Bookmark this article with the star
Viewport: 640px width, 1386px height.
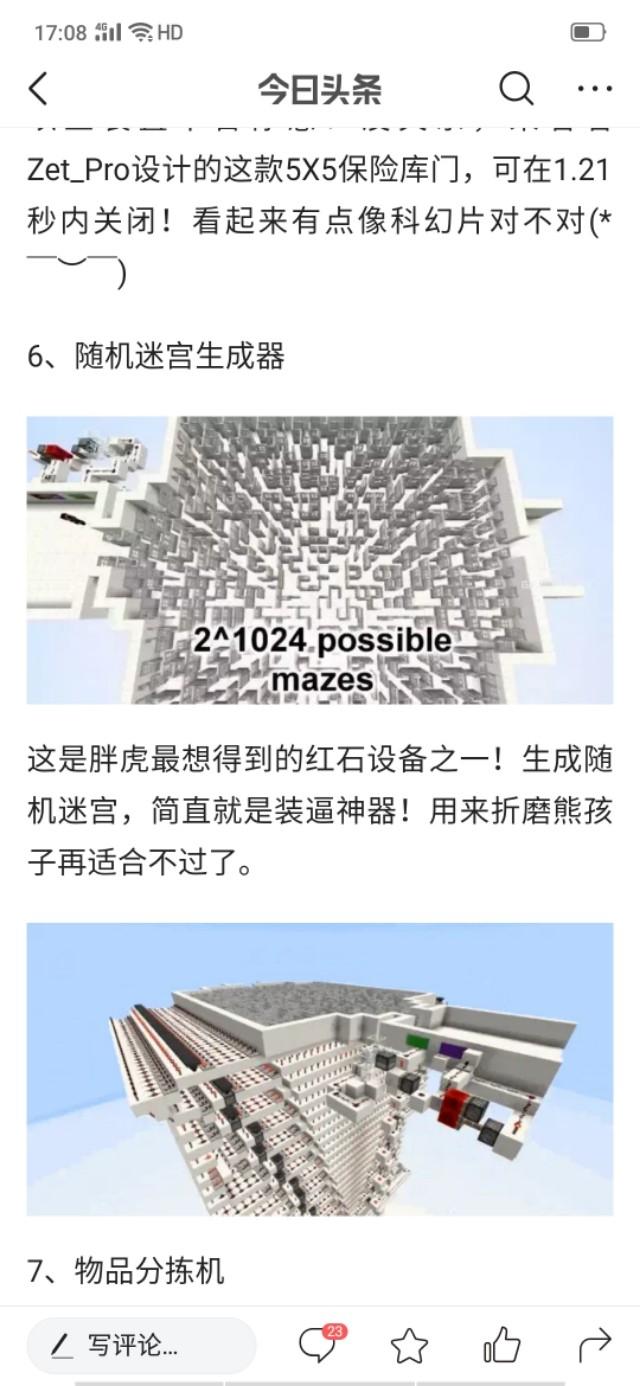coord(409,1346)
